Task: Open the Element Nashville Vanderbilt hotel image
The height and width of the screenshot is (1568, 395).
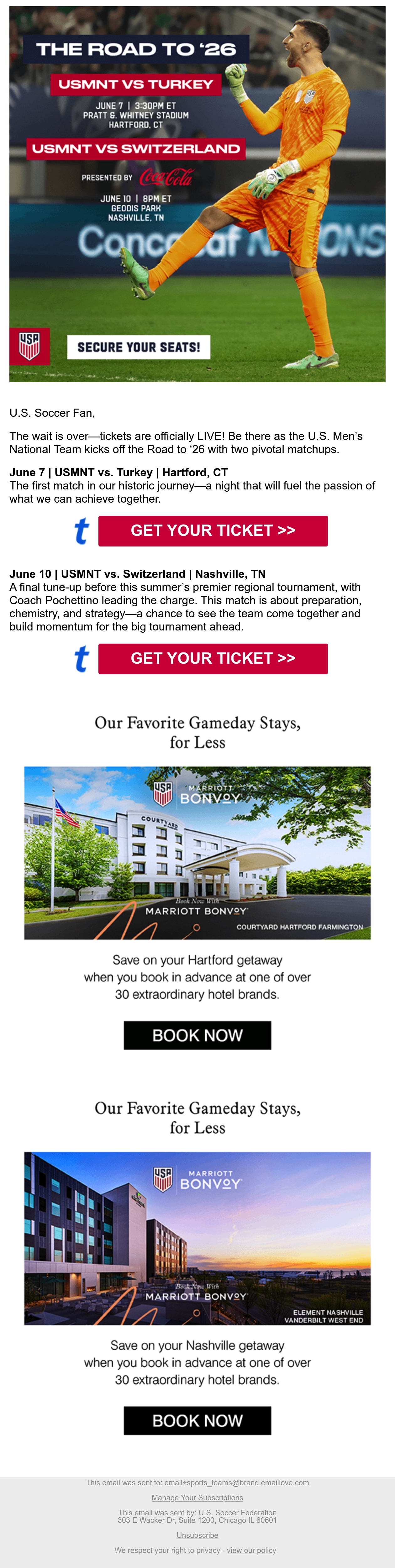Action: tap(197, 1238)
